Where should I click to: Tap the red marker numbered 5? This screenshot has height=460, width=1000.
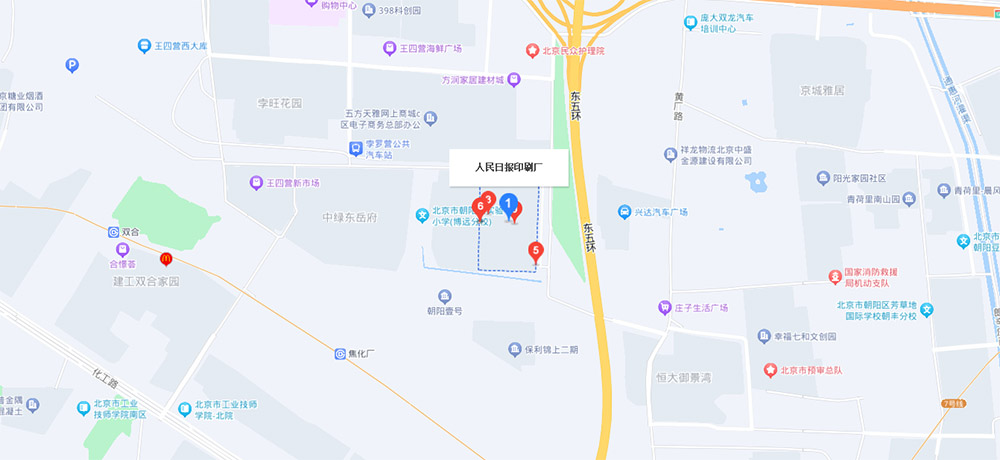[x=536, y=253]
